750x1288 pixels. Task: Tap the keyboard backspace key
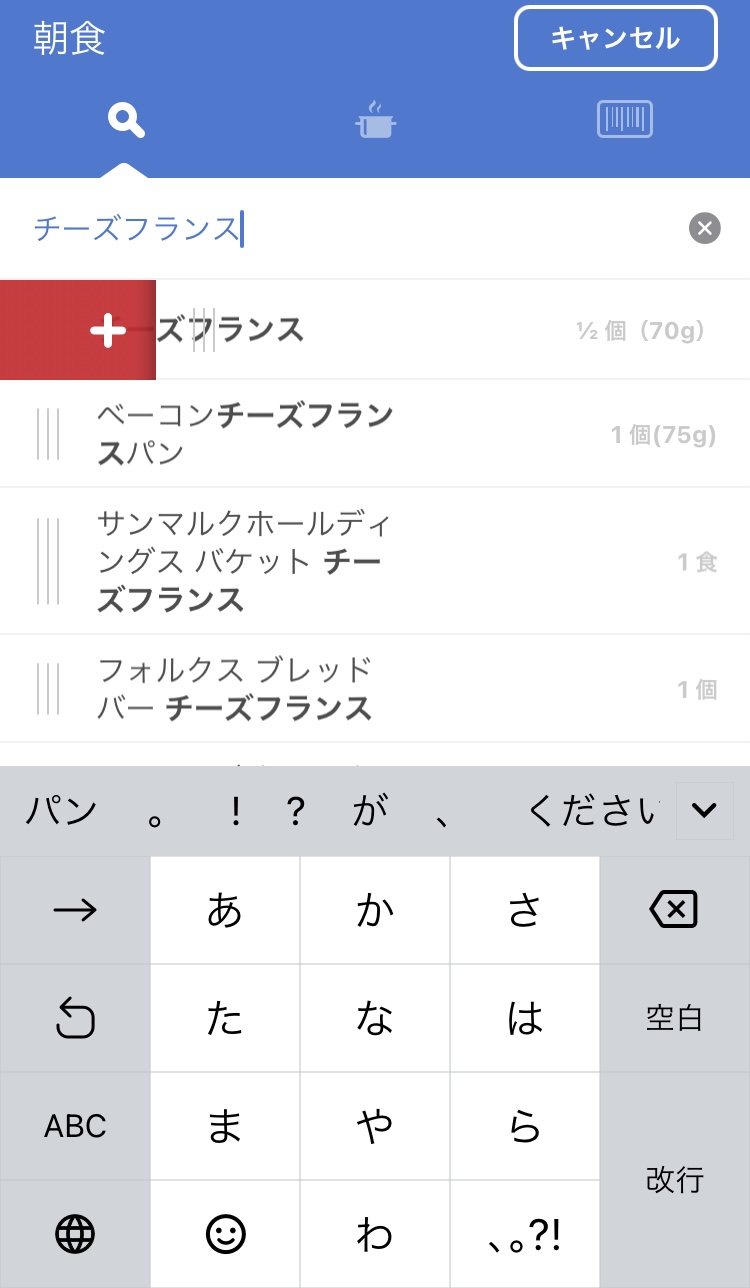674,910
